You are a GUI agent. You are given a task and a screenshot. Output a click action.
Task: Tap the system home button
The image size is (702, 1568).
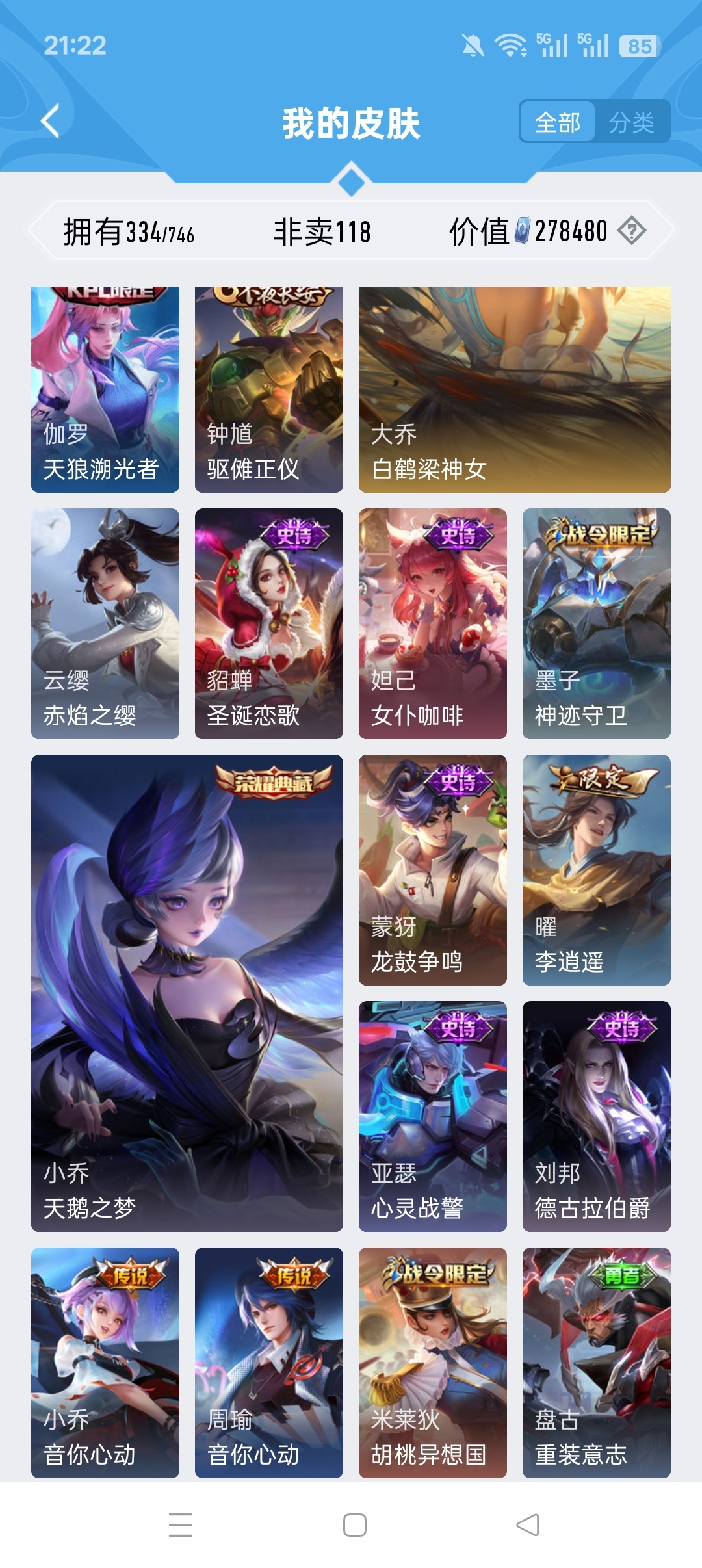[354, 1524]
